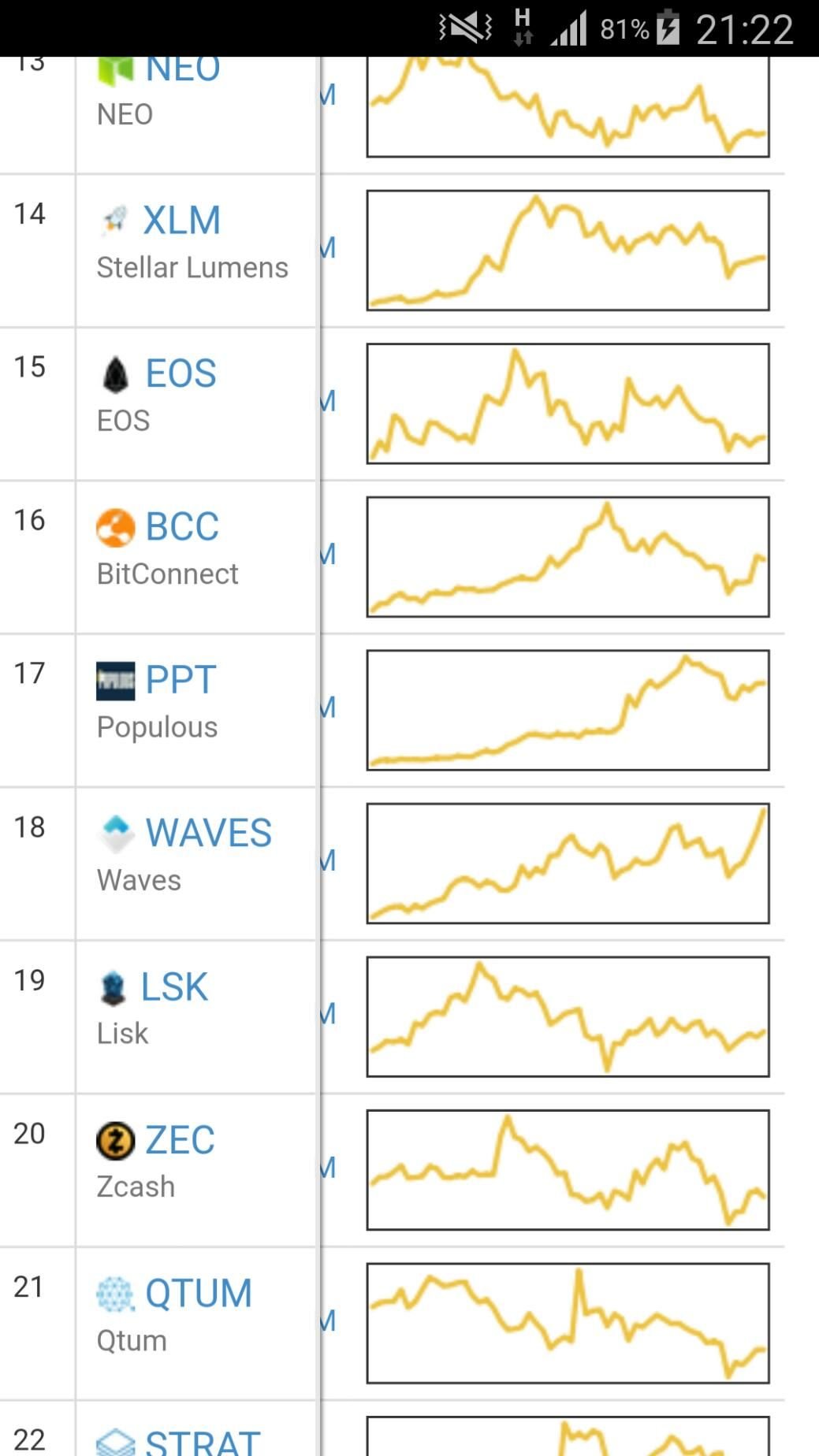
Task: Open the STRAT coin link
Action: tap(203, 1442)
